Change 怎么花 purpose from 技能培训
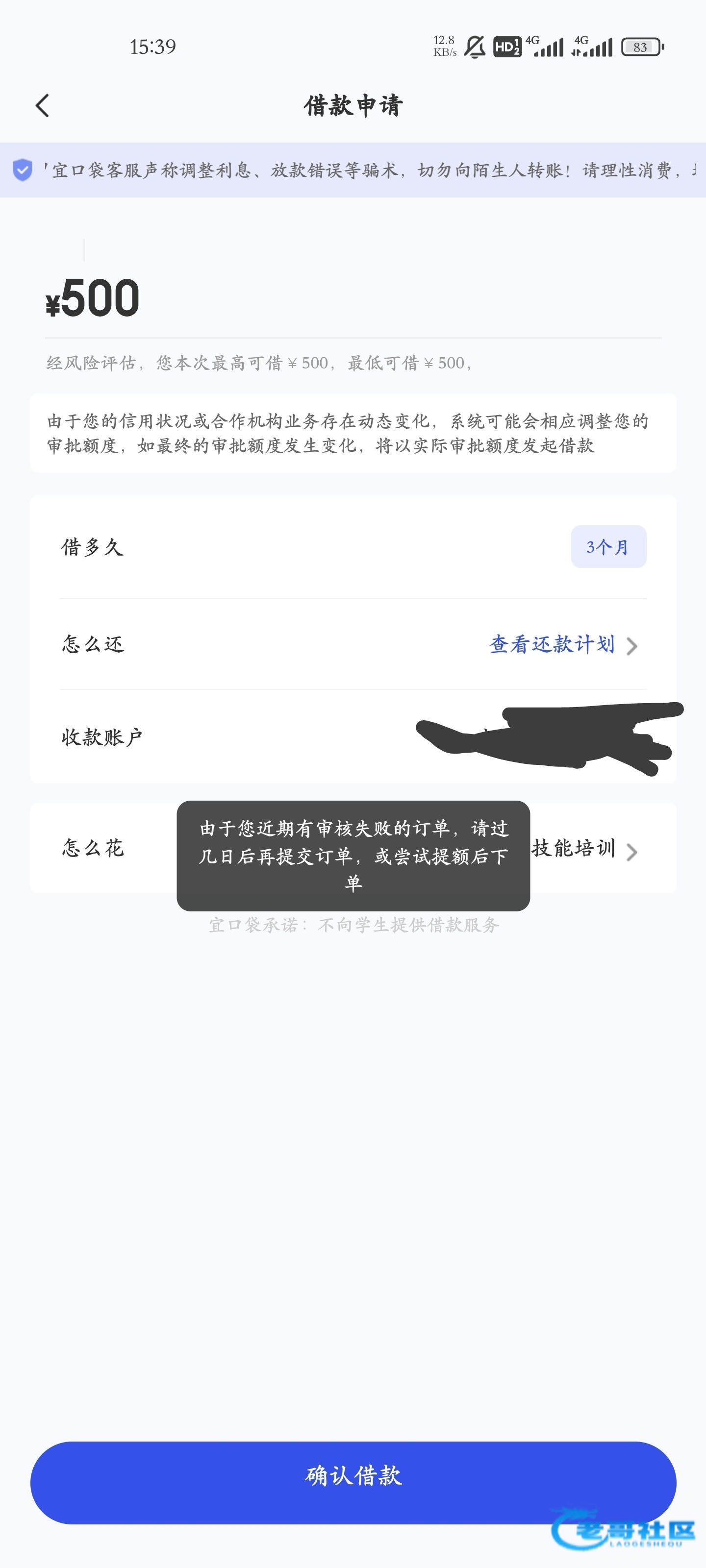The height and width of the screenshot is (1568, 706). pos(583,849)
